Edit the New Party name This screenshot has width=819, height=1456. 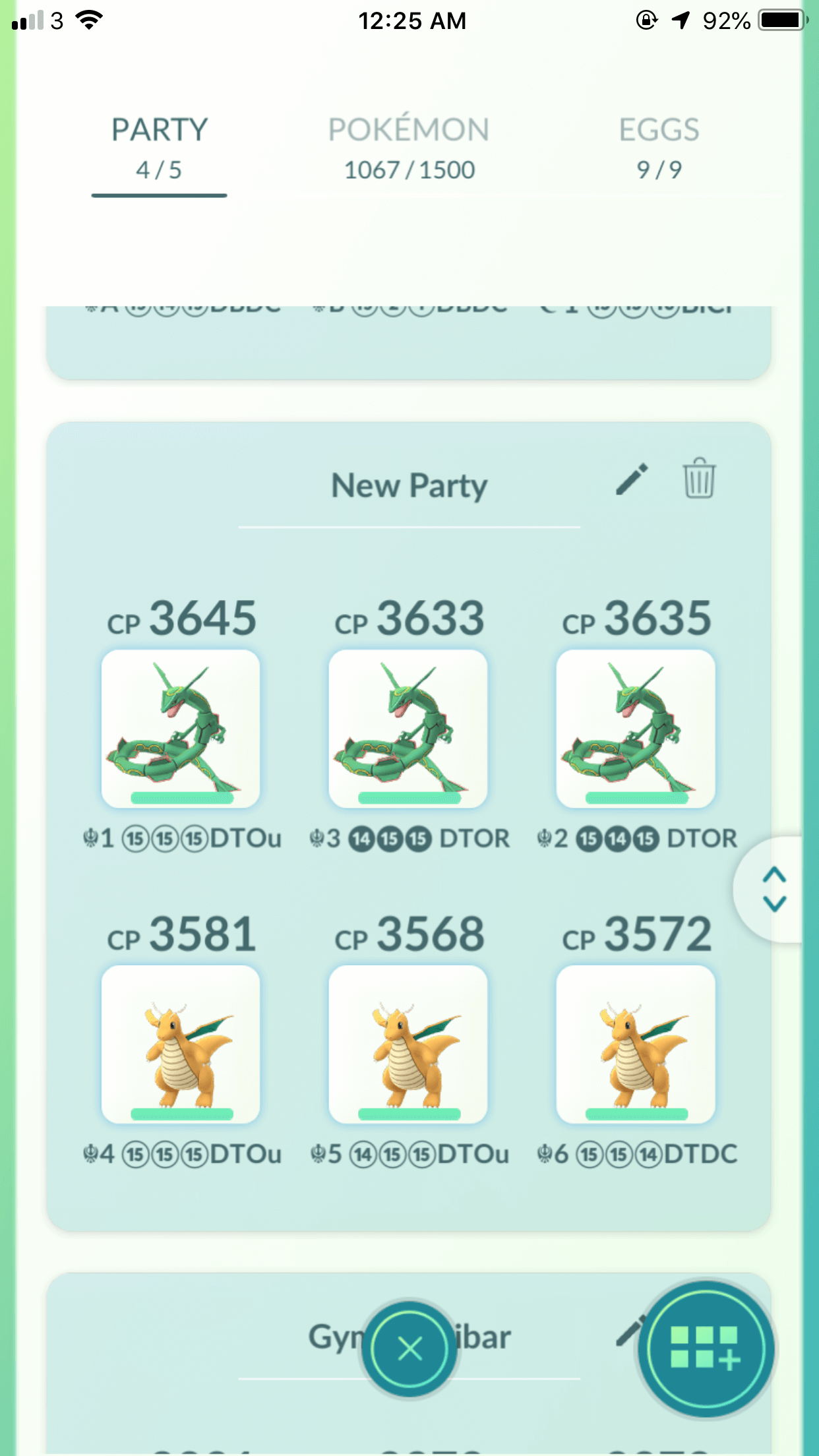click(632, 479)
